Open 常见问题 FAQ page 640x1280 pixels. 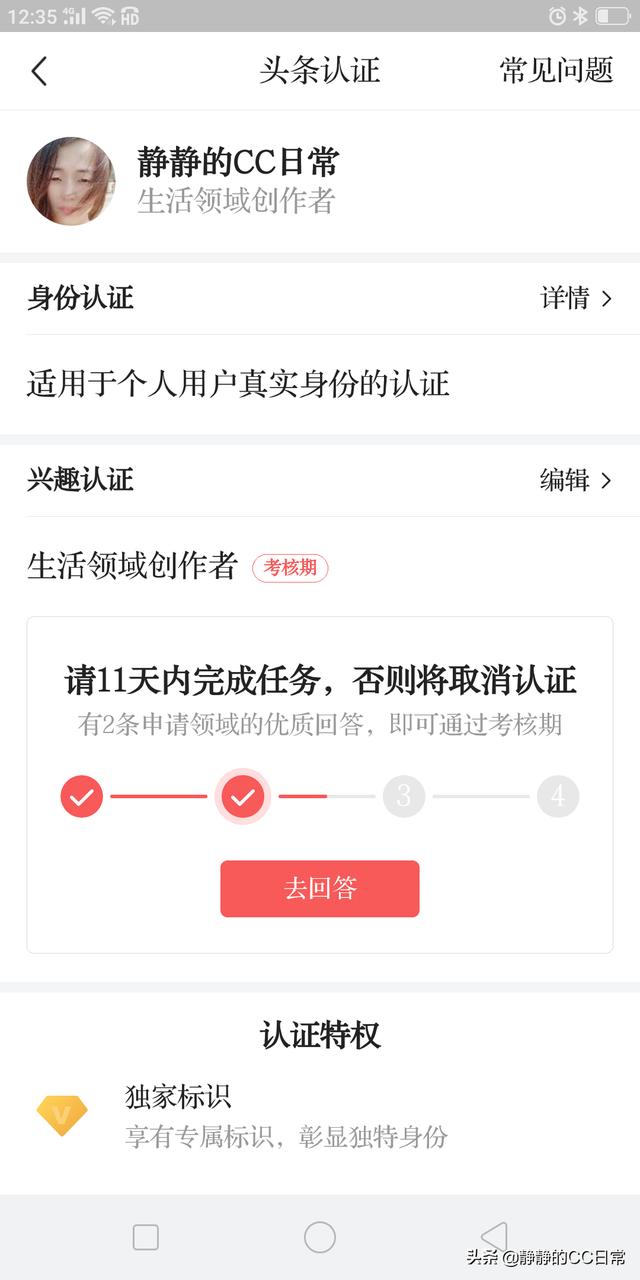(556, 71)
